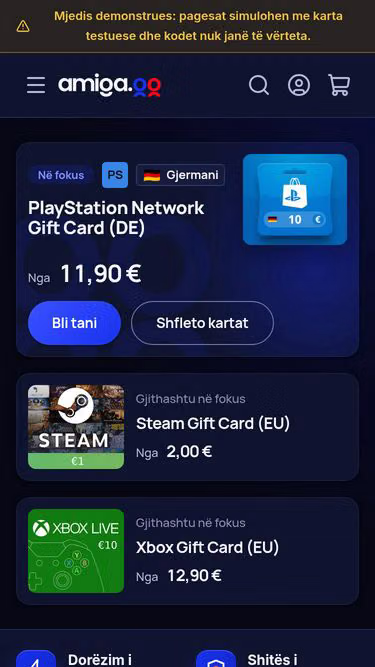Tap the Bli tani button

point(74,323)
